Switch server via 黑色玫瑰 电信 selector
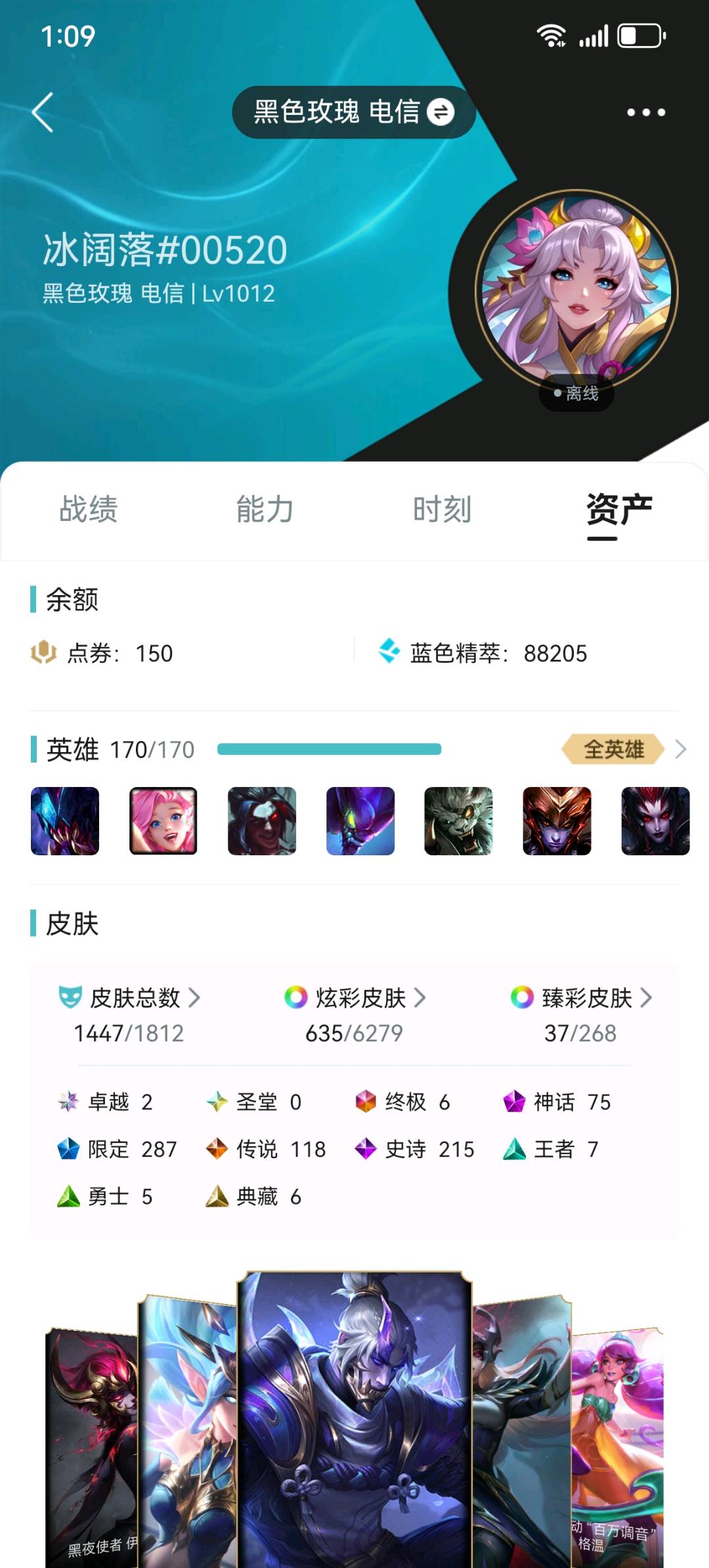The width and height of the screenshot is (709, 1568). (x=353, y=112)
